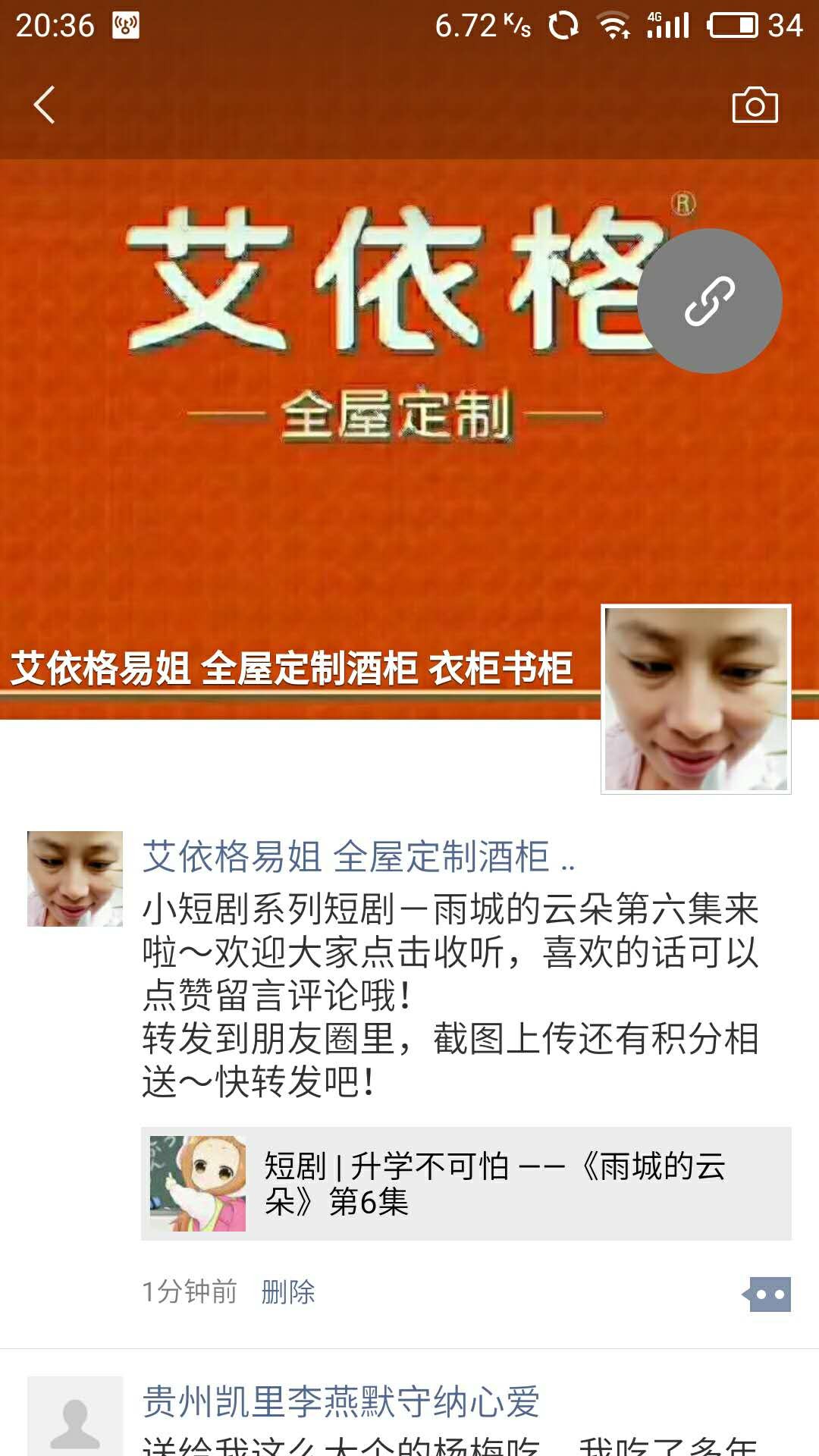Open the large profile photo on the cover
The width and height of the screenshot is (819, 1456).
[x=695, y=698]
